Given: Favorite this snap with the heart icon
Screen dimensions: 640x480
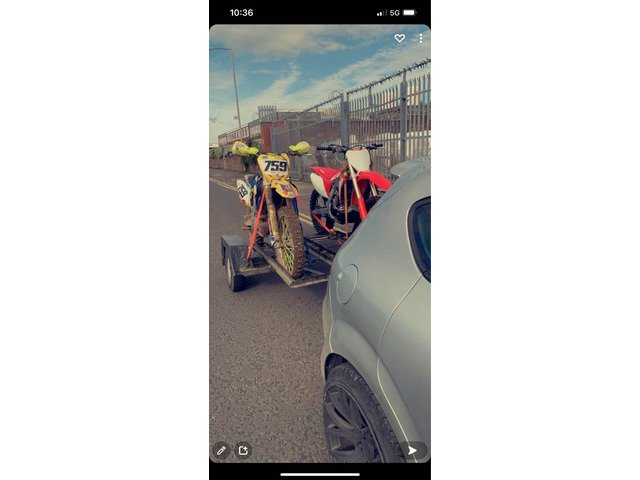Looking at the screenshot, I should [400, 38].
